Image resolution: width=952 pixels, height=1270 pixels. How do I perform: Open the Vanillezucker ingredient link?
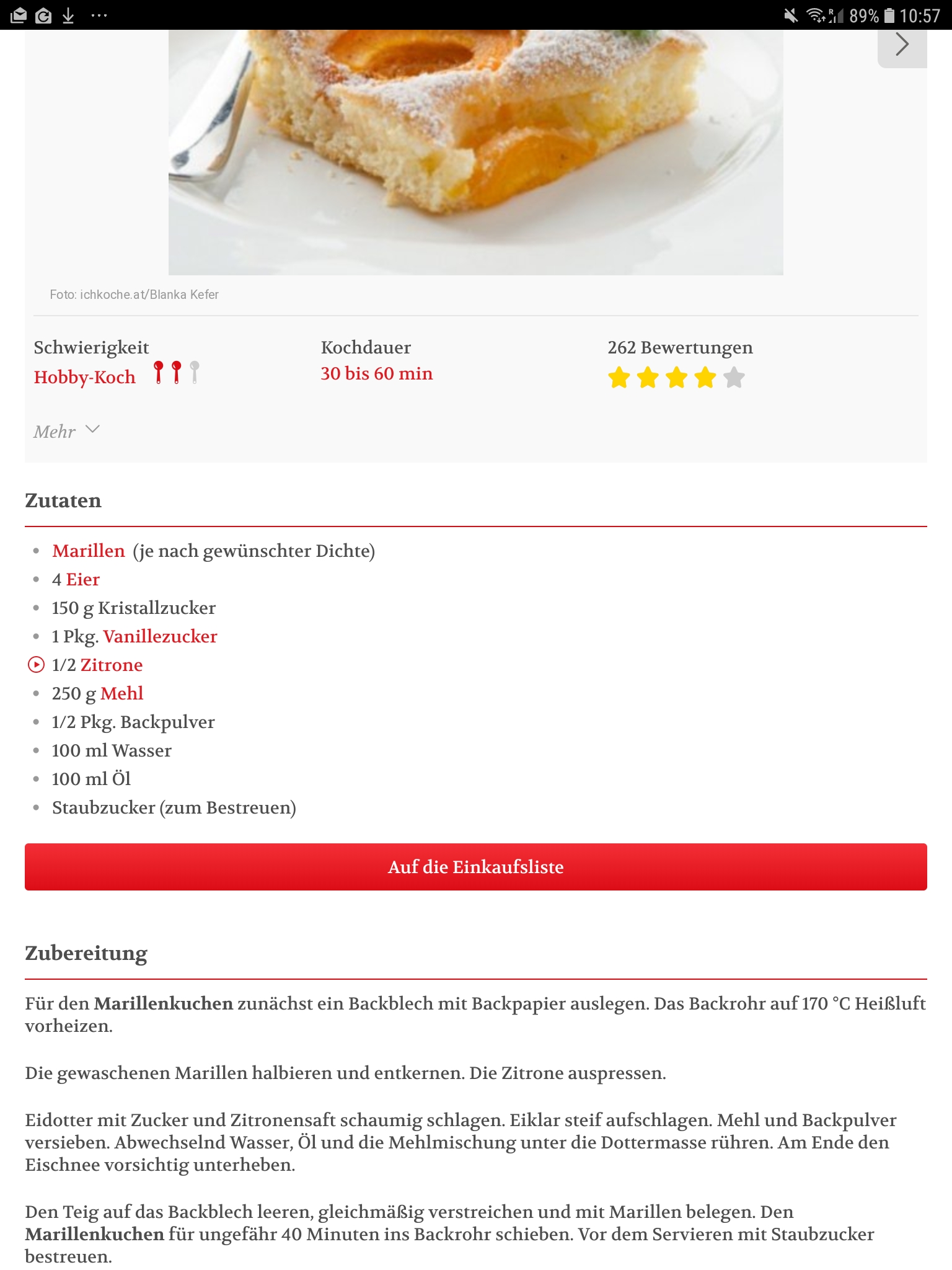pos(160,636)
